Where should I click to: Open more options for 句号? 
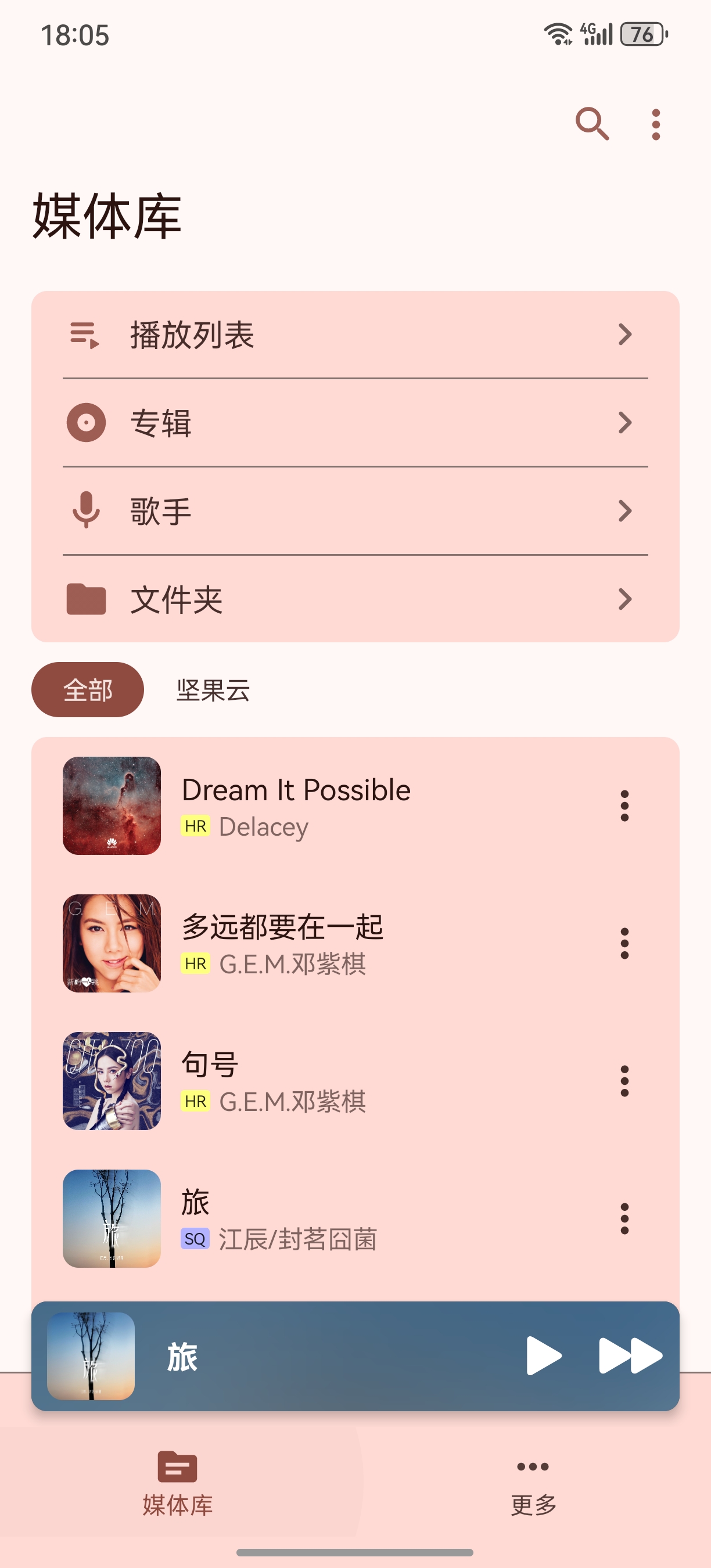pyautogui.click(x=624, y=1080)
